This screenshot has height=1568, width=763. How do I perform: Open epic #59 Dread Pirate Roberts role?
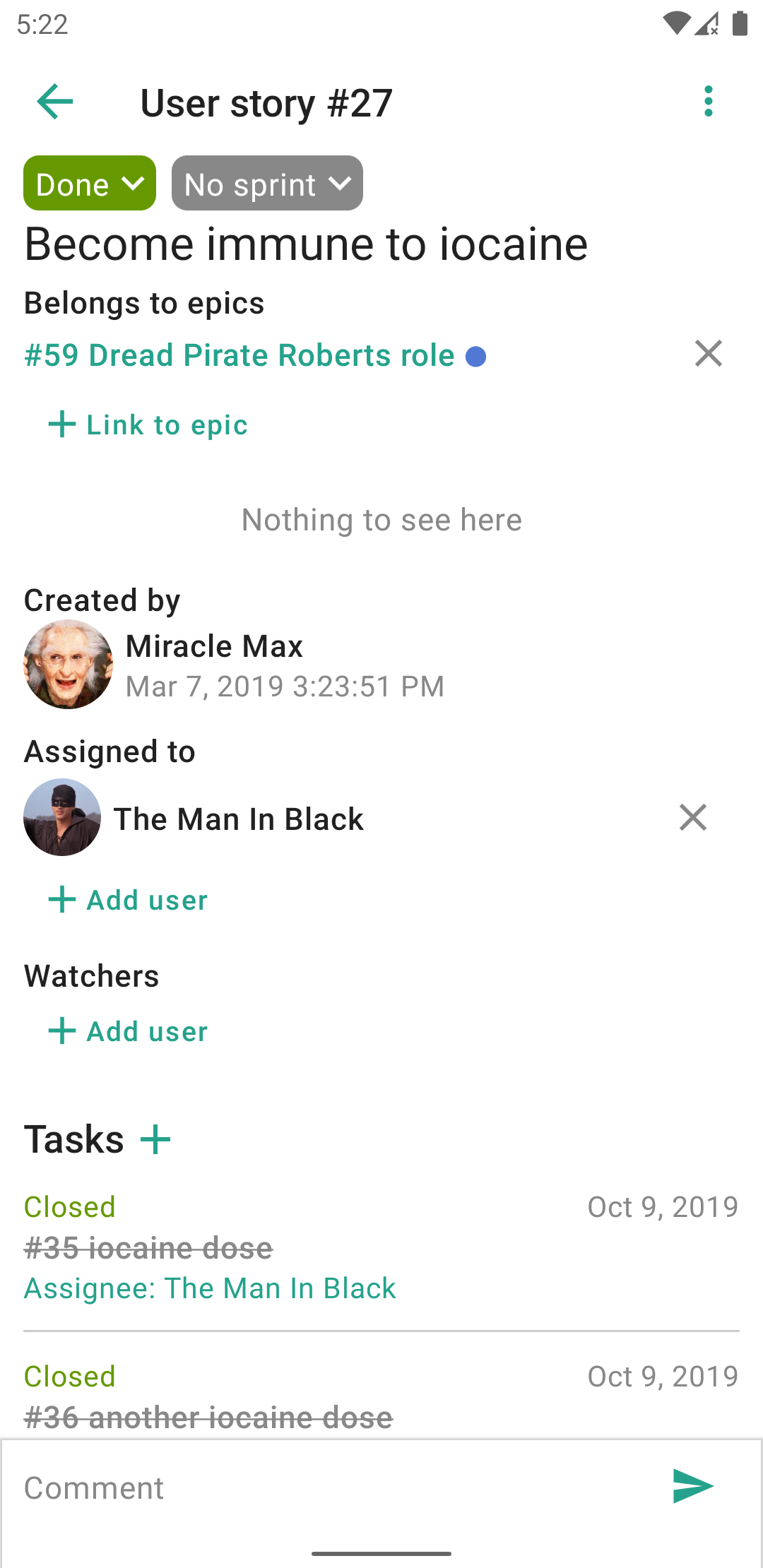click(x=239, y=355)
